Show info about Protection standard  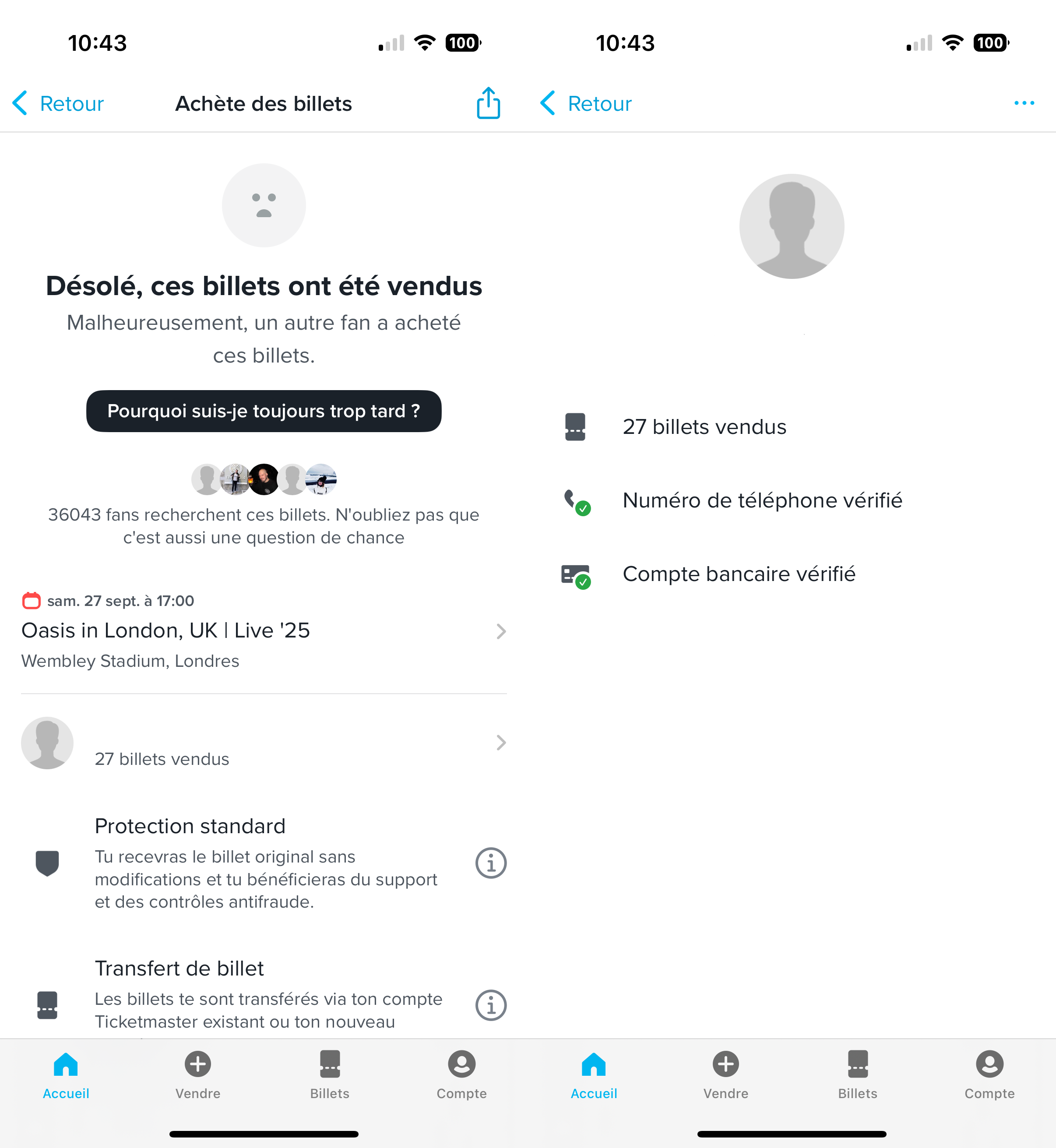coord(490,862)
